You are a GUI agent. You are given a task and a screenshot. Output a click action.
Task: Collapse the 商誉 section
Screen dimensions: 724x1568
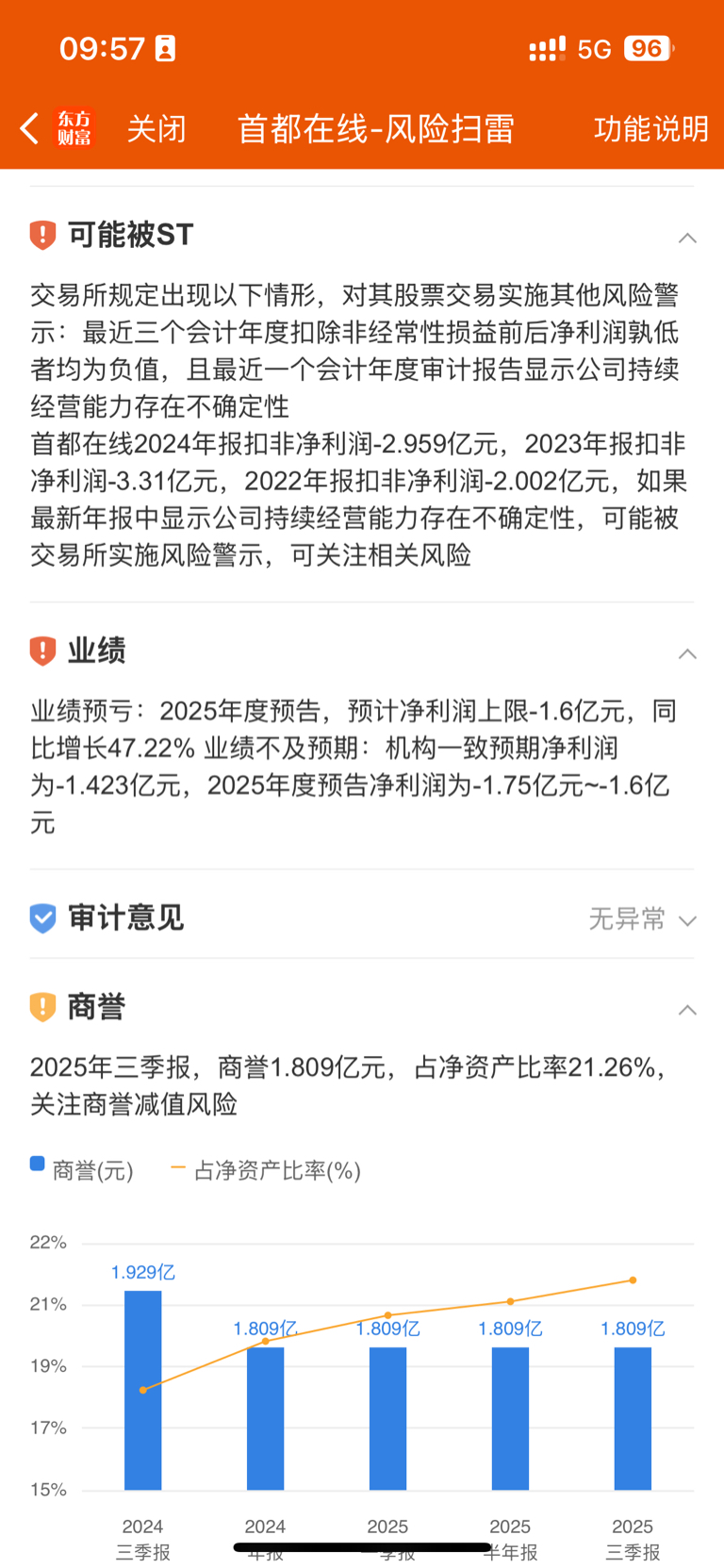pyautogui.click(x=687, y=1010)
